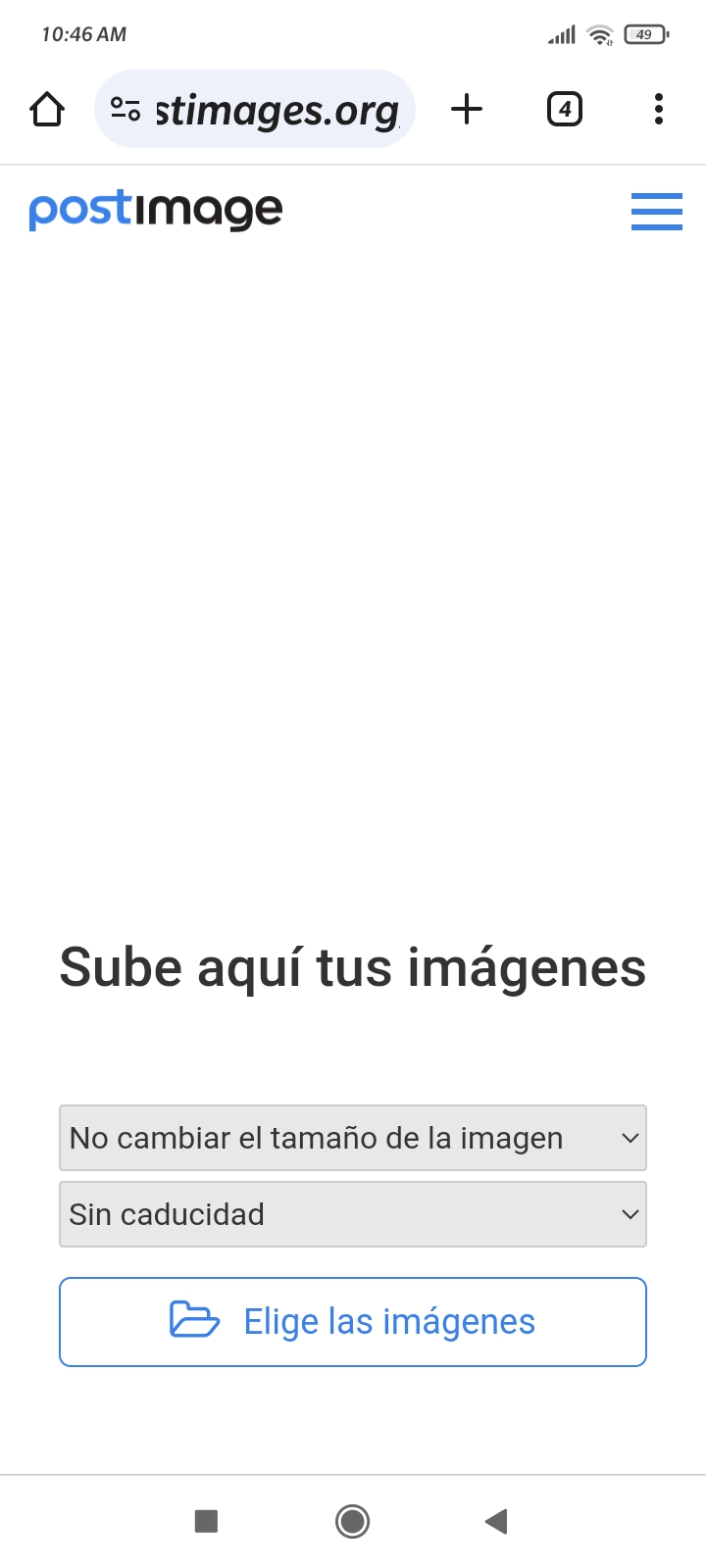Open the postimage hamburger menu
Viewport: 706px width, 1568px height.
tap(657, 211)
